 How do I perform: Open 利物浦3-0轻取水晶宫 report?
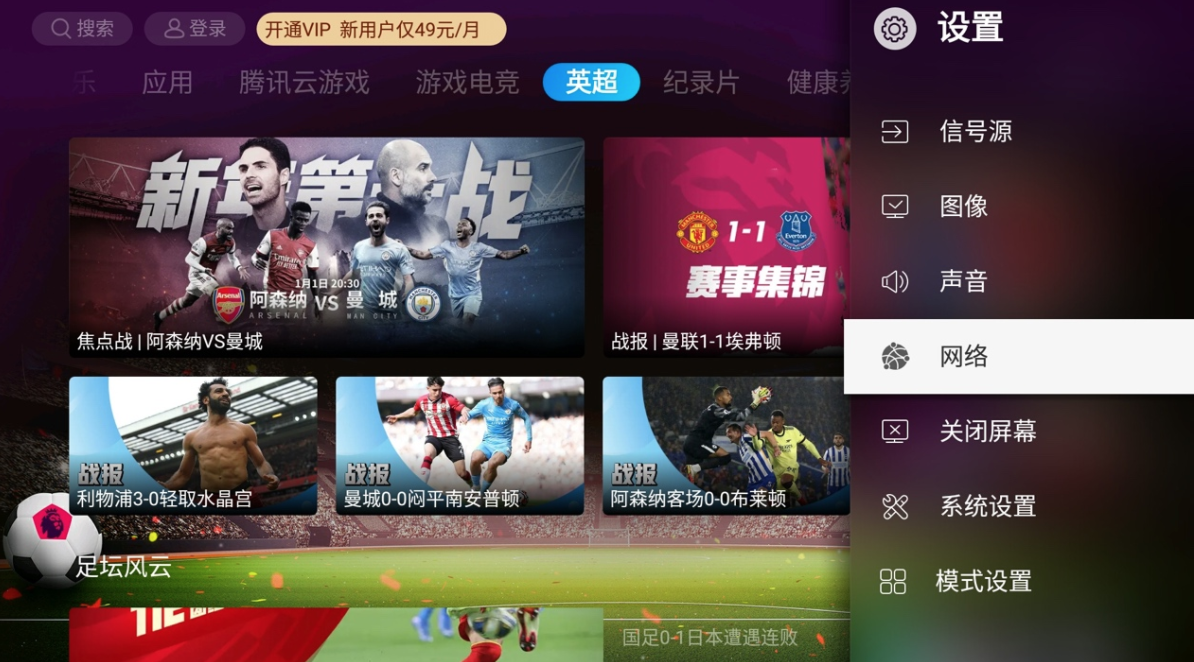tap(193, 445)
